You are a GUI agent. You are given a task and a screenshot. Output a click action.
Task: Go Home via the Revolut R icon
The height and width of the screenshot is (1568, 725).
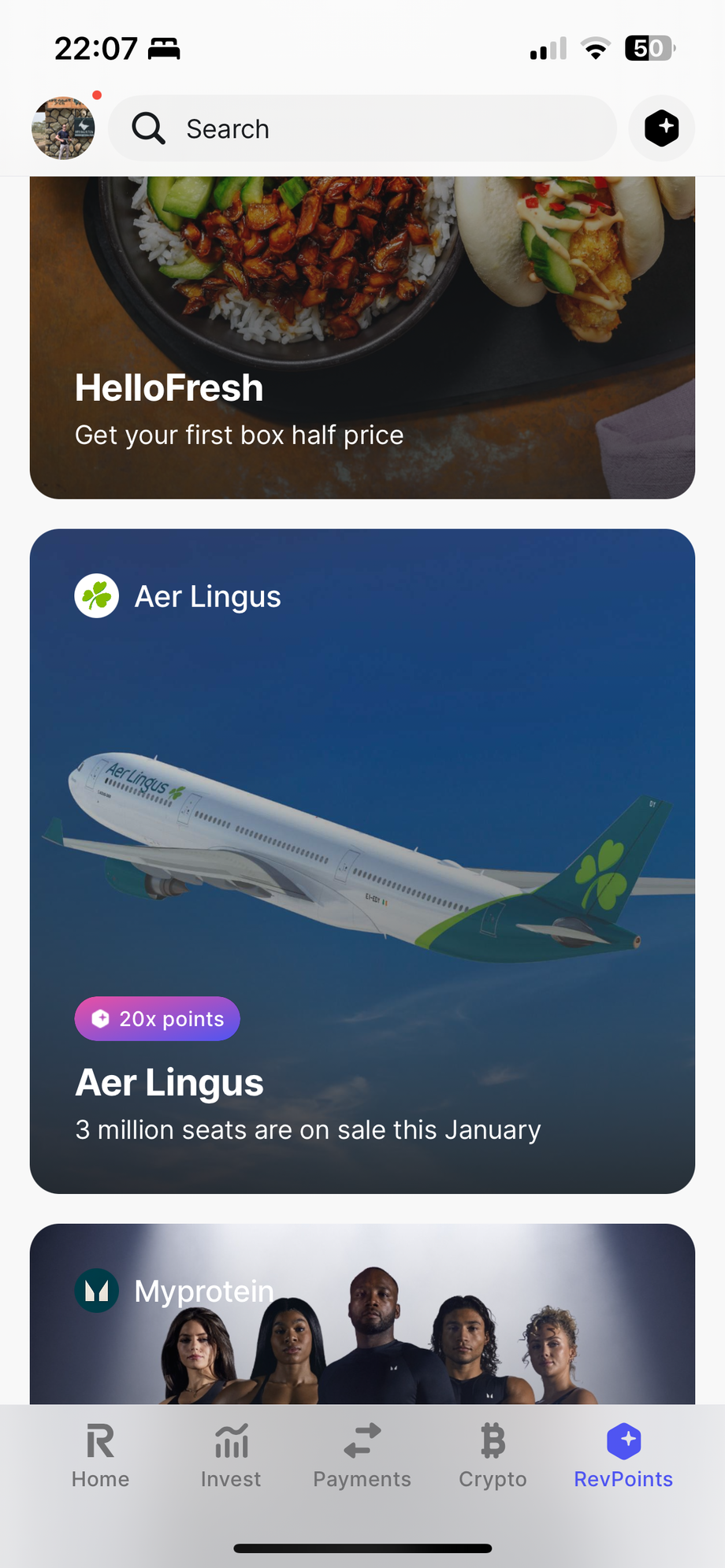click(99, 1441)
